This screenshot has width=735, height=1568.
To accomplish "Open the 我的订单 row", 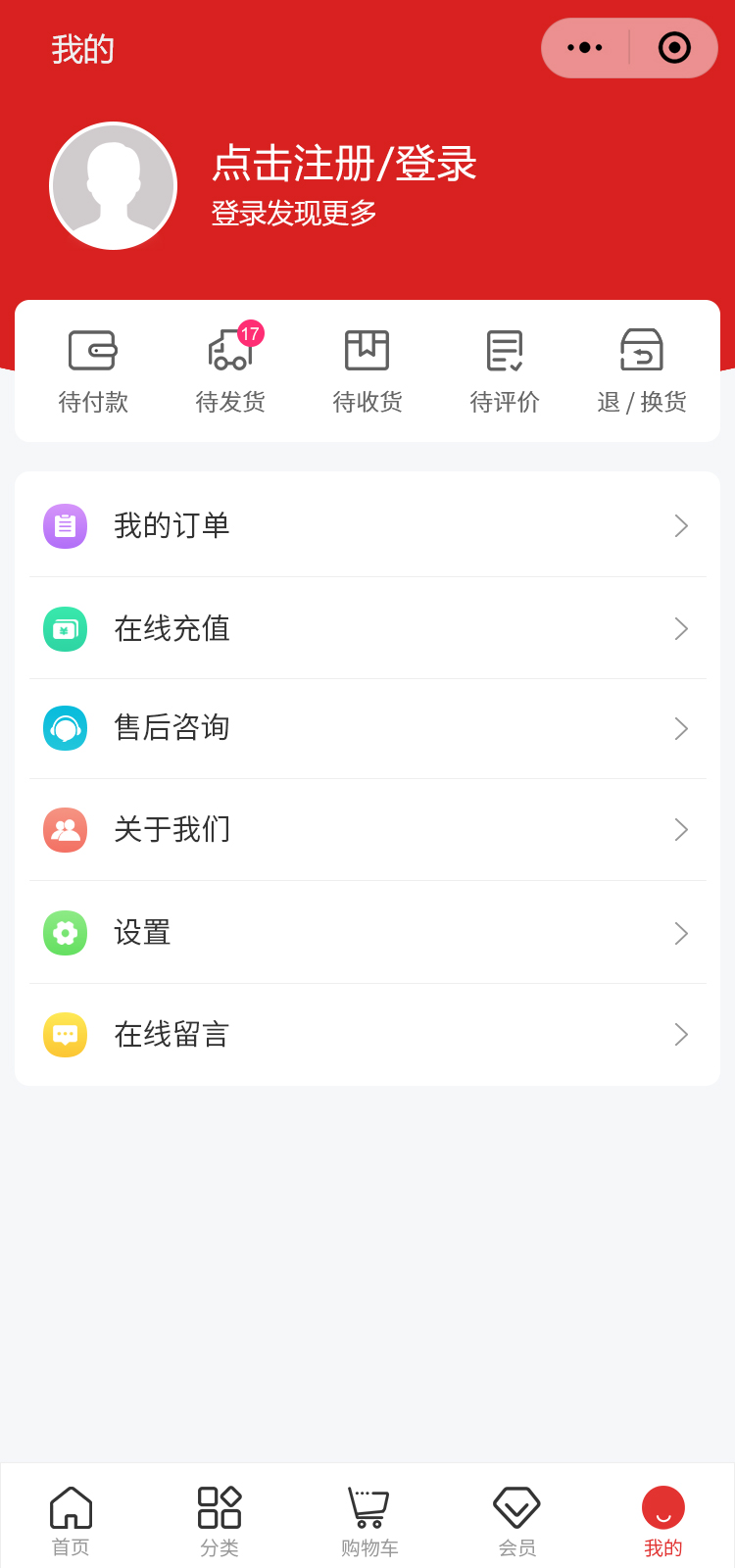I will 367,526.
